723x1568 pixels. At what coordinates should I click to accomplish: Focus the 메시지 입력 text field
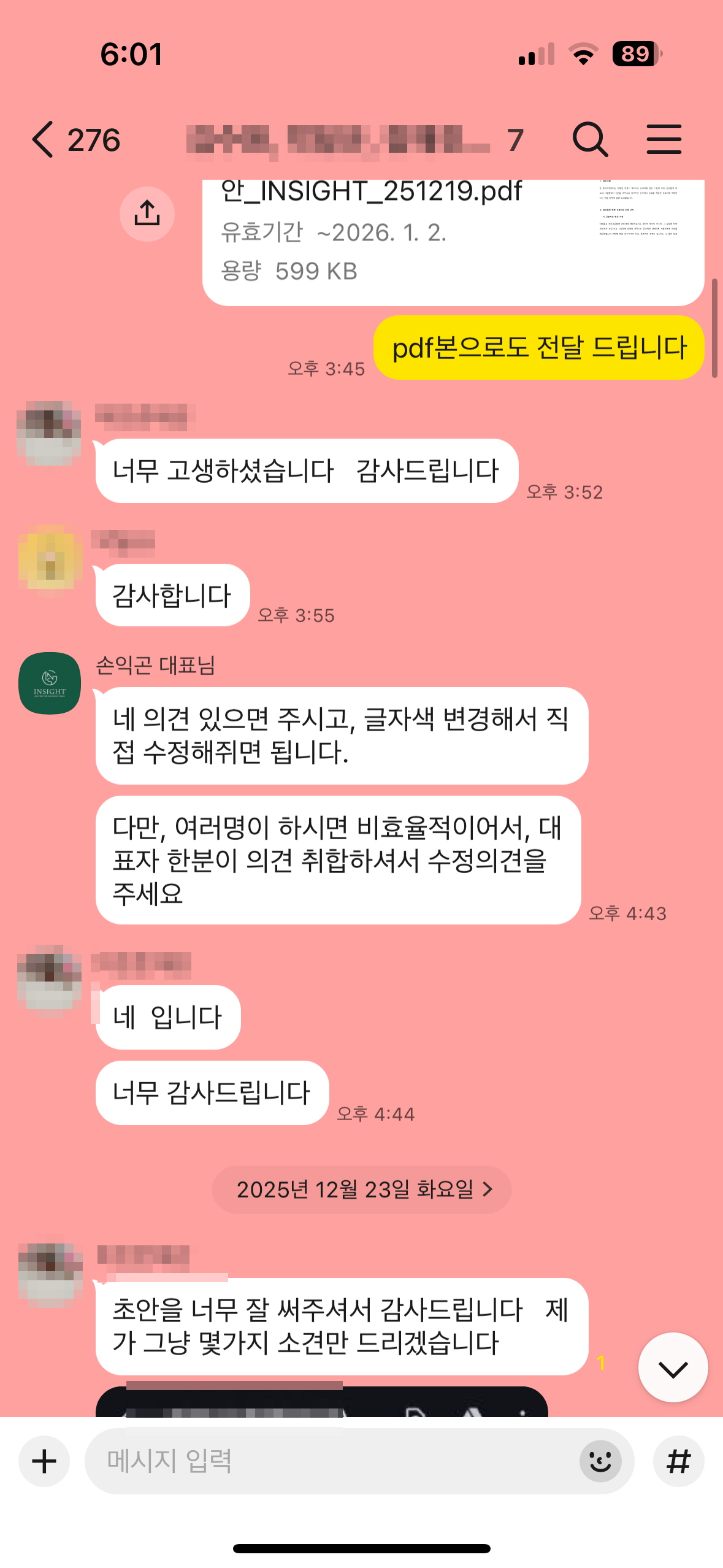331,1461
